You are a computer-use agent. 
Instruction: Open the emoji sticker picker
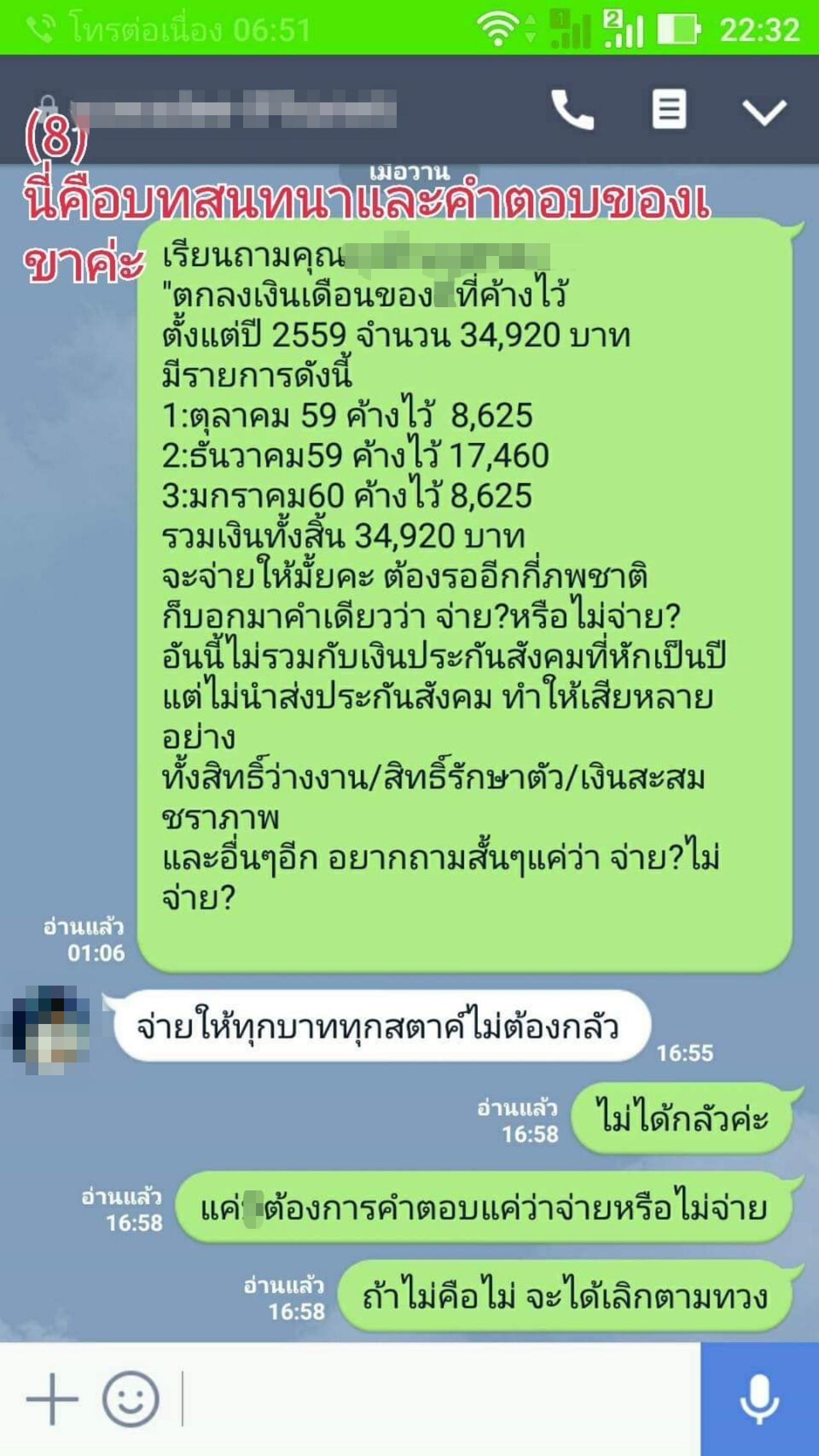point(131,1398)
